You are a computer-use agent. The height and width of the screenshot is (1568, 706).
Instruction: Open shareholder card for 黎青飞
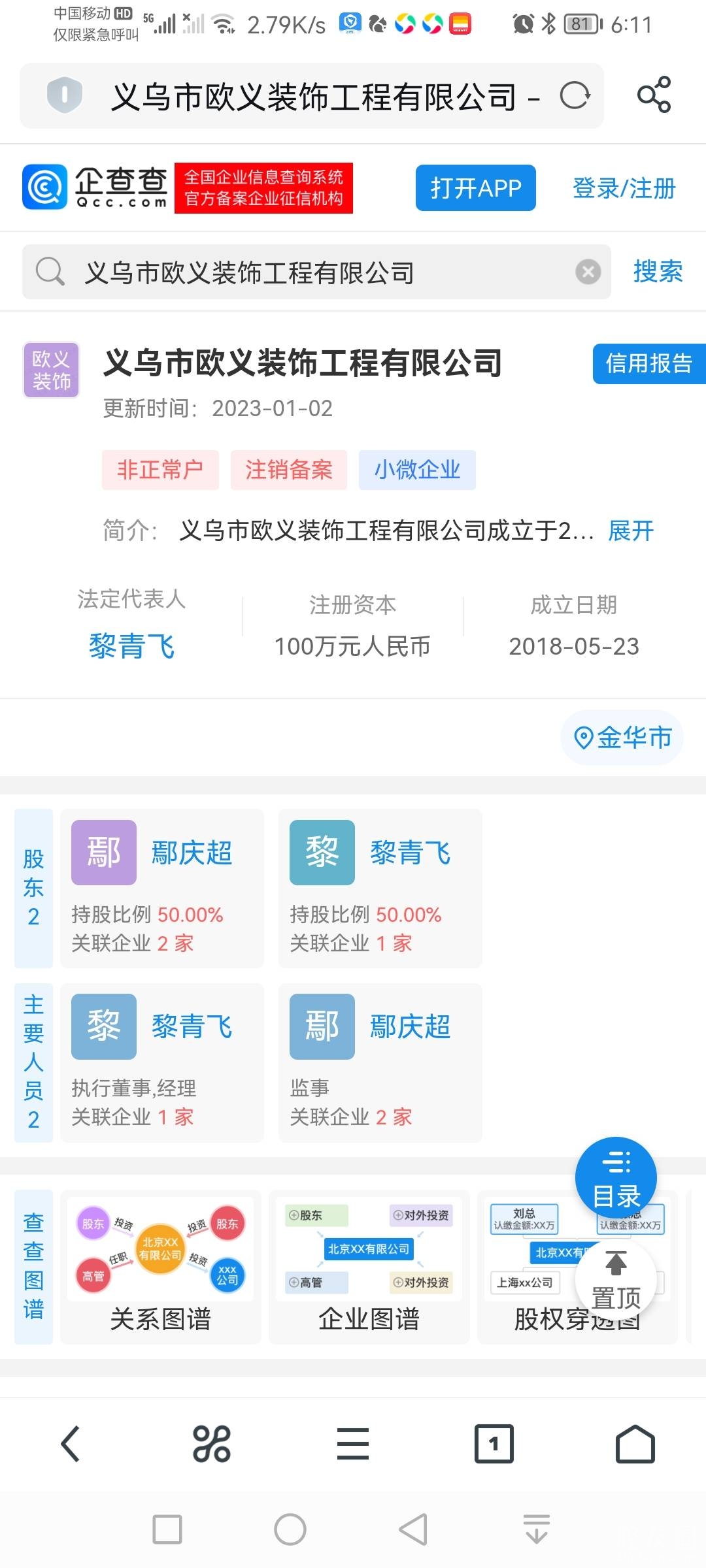[x=380, y=888]
